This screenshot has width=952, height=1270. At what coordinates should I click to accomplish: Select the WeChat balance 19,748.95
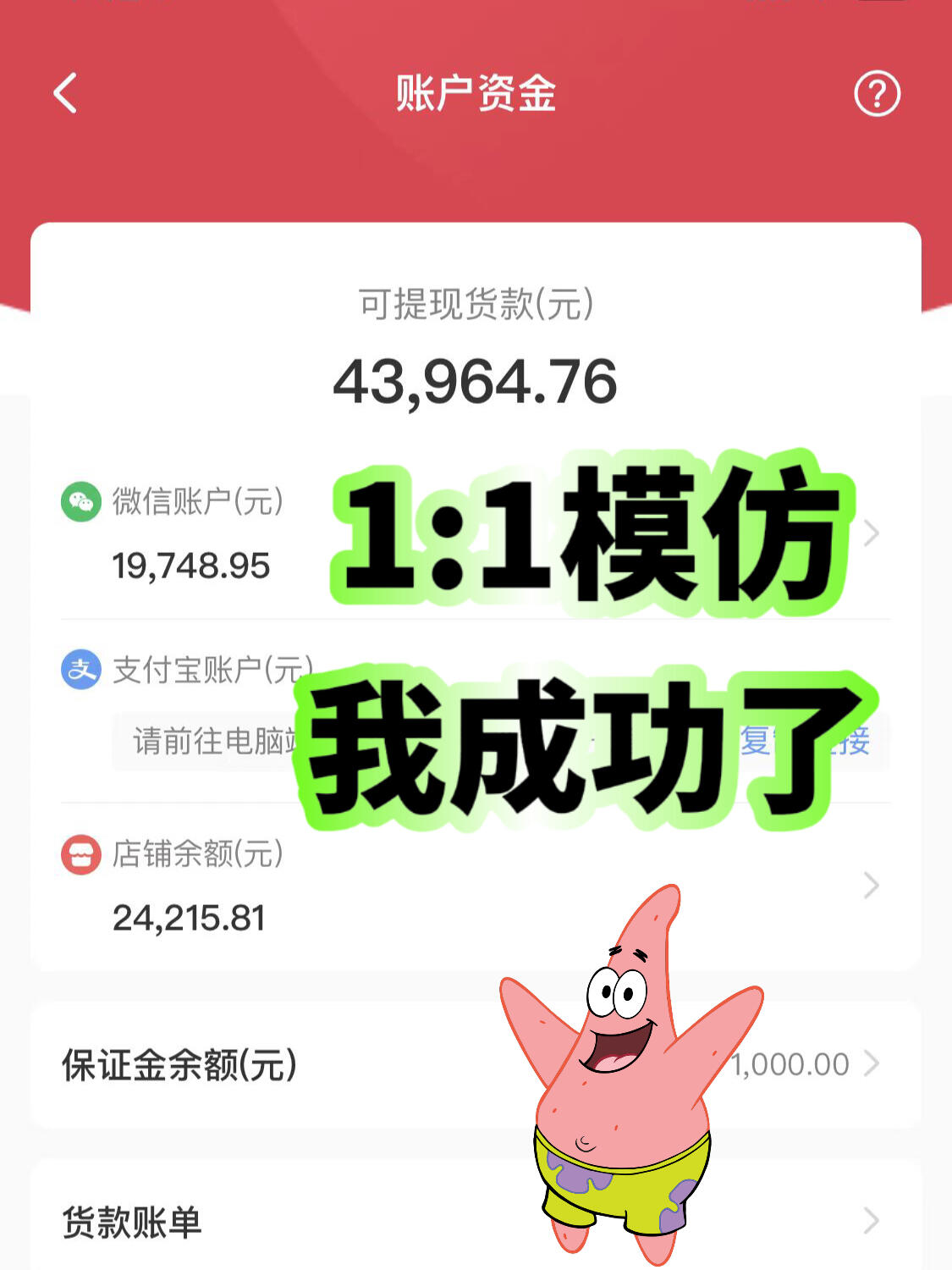coord(190,566)
